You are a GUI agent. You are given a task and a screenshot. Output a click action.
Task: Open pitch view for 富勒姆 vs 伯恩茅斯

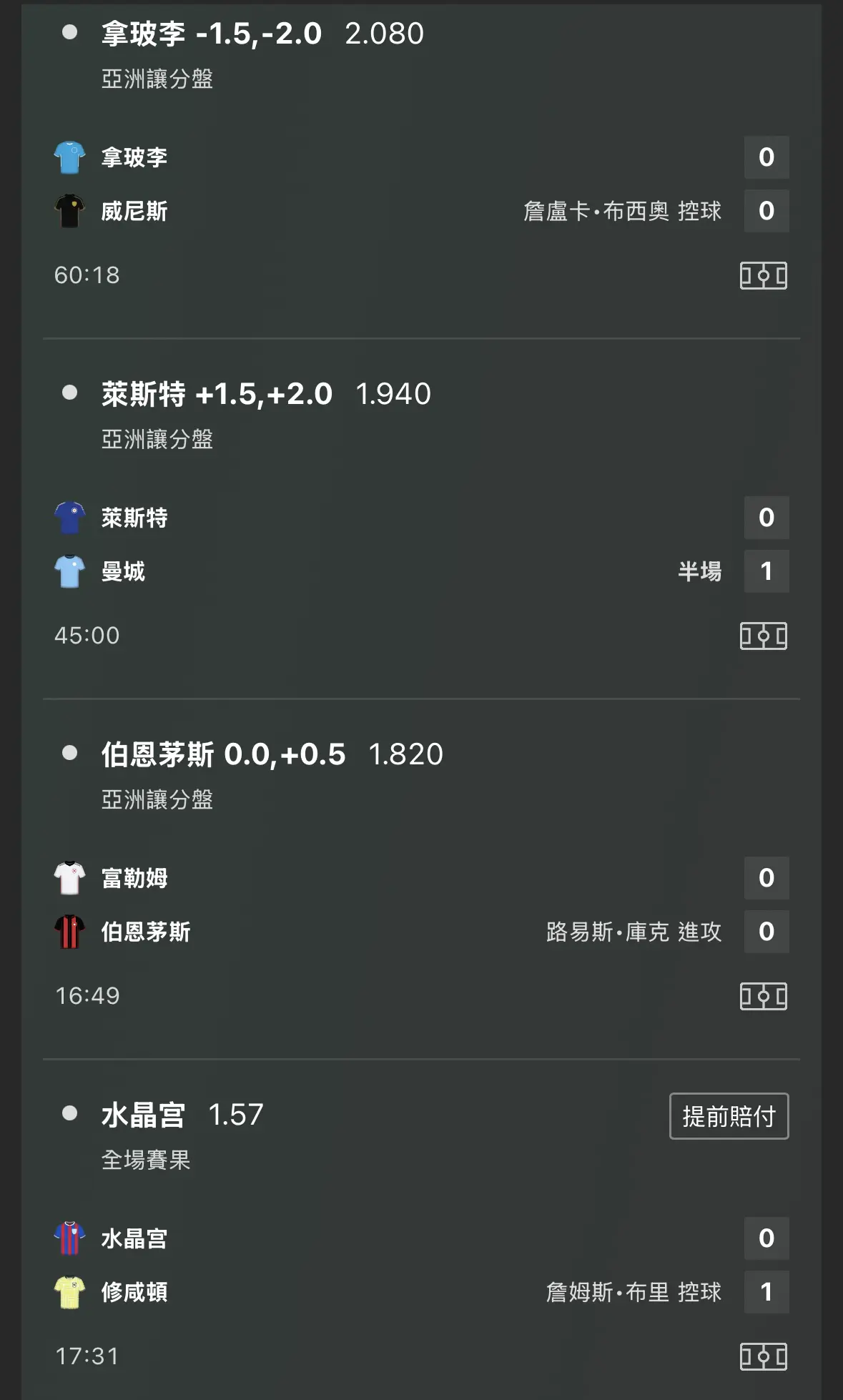coord(763,996)
